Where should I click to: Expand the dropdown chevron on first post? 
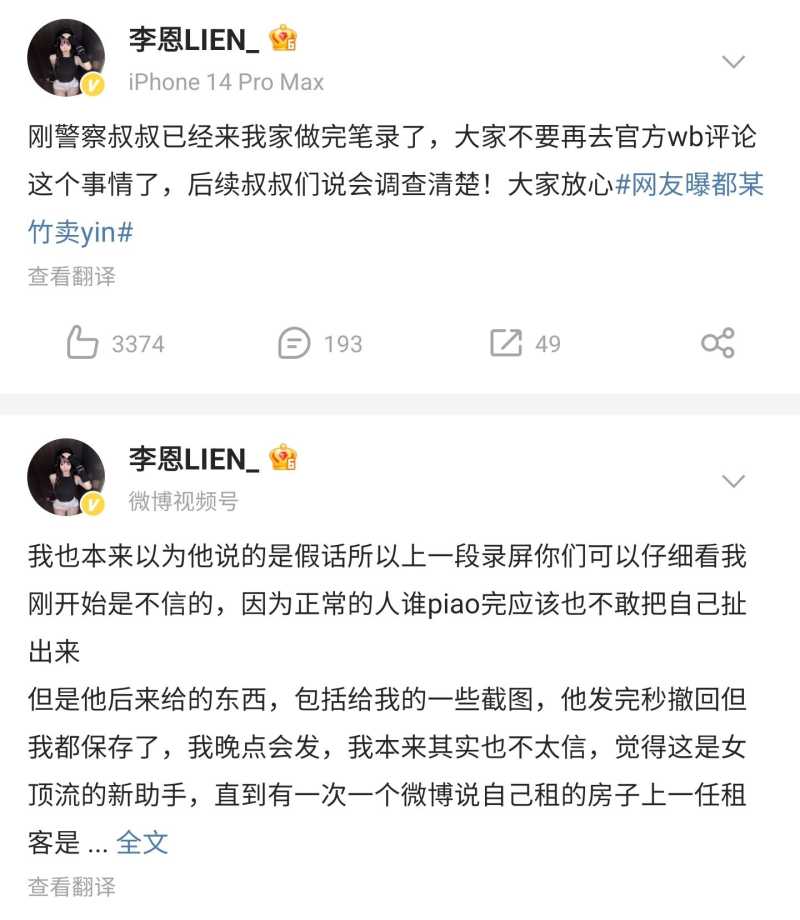(734, 62)
